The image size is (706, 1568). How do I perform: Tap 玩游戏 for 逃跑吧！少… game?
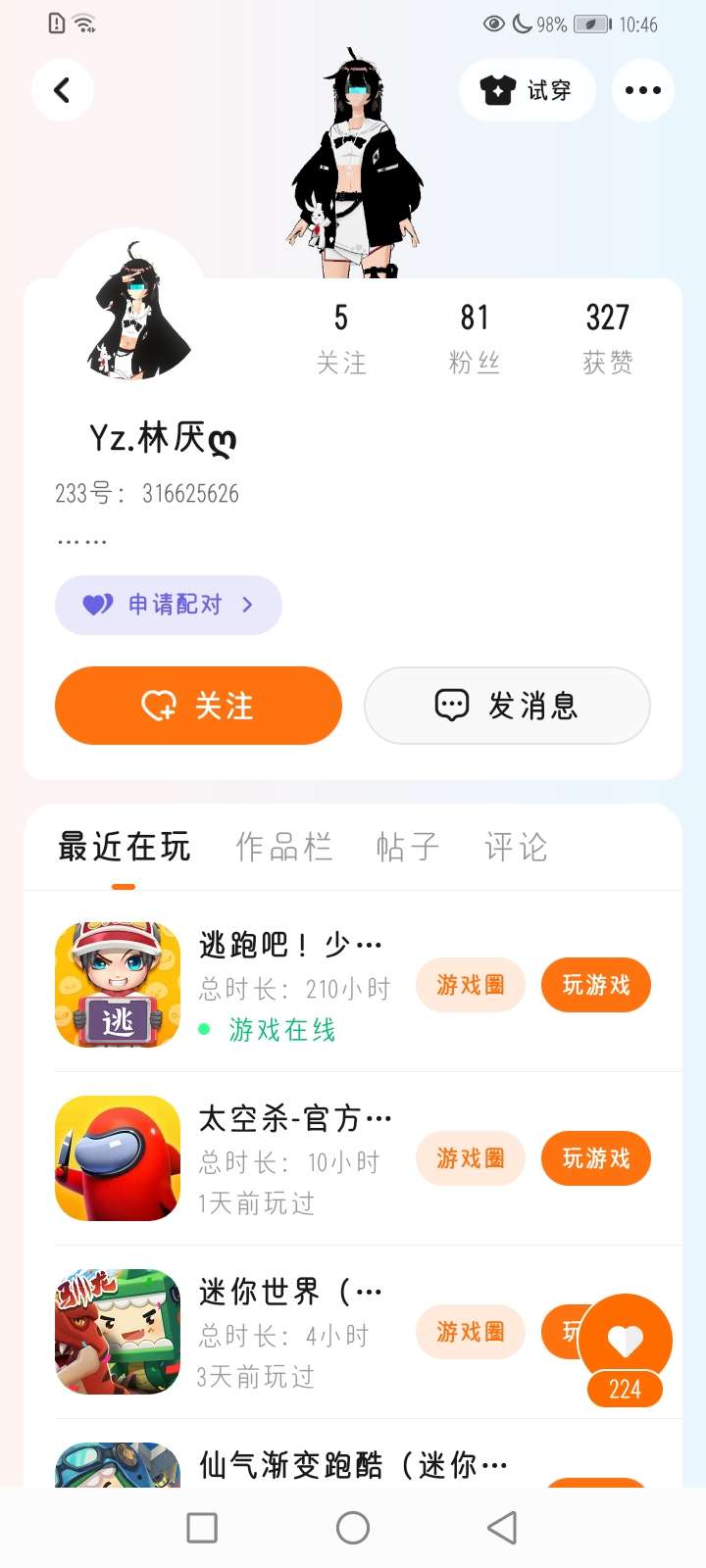click(x=595, y=985)
